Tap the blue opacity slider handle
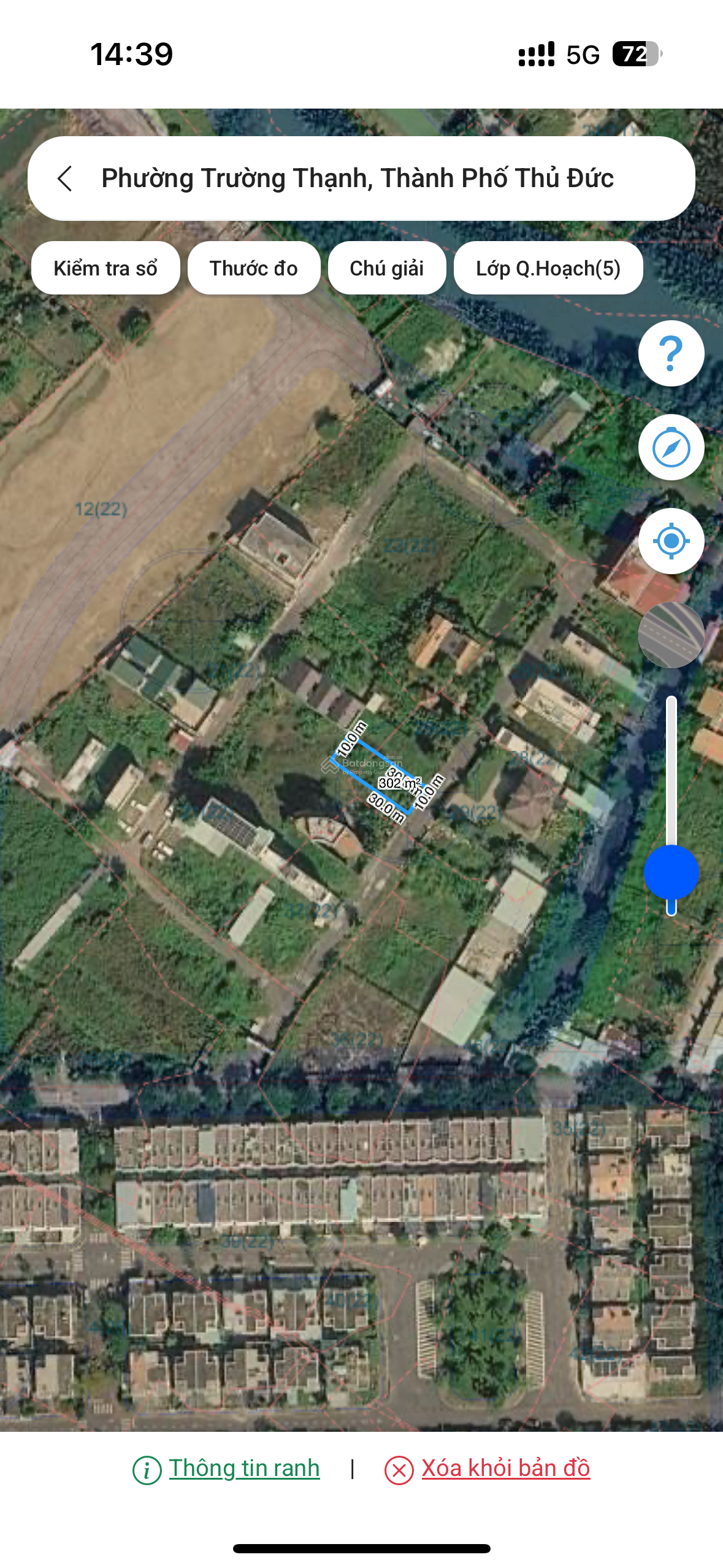This screenshot has height=1568, width=723. click(x=670, y=872)
